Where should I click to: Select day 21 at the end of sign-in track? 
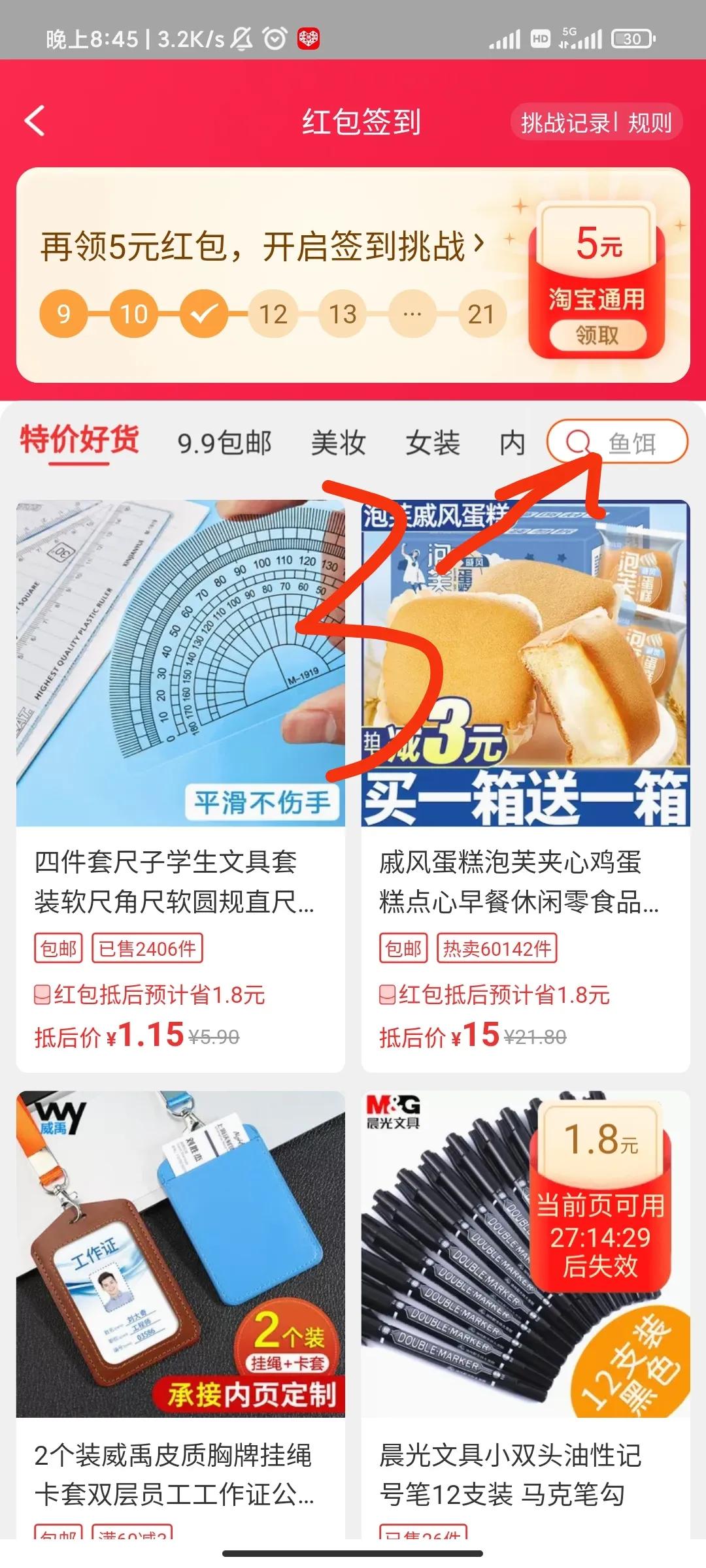[x=481, y=314]
